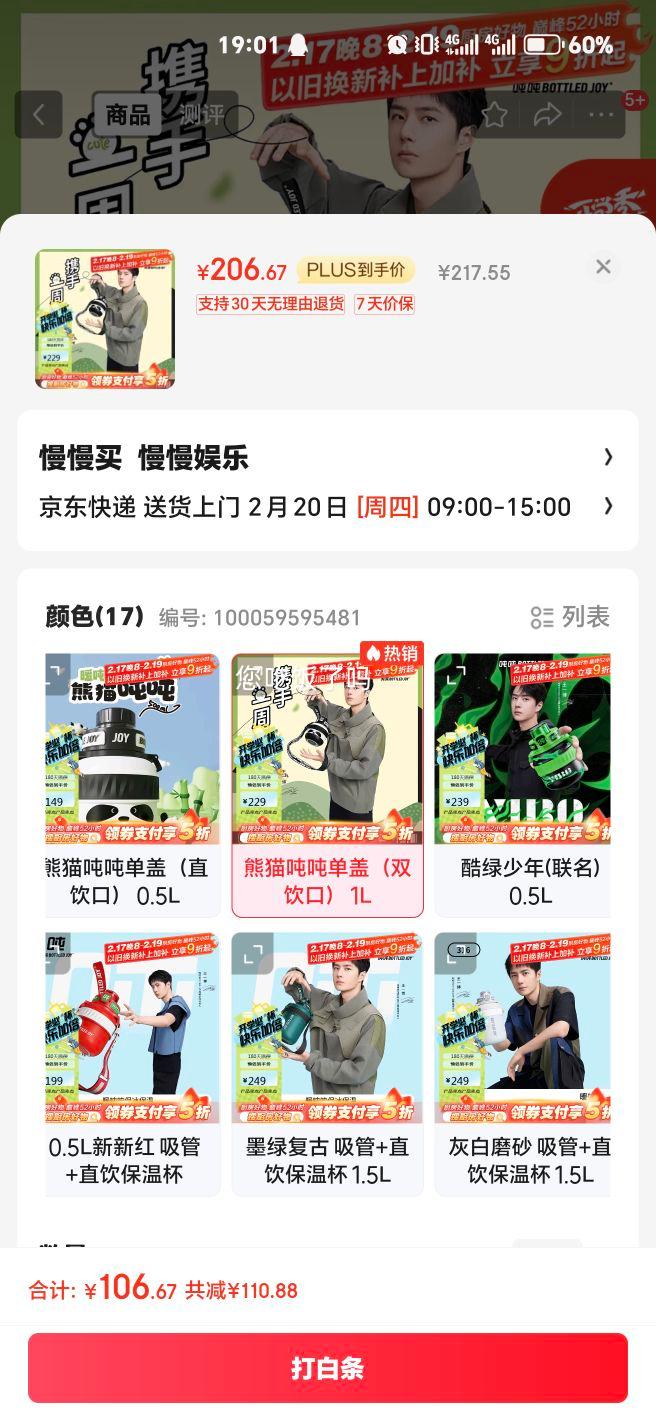This screenshot has height=1424, width=656.
Task: Pick 墨绿复古 吸管+直饮保温杯 1.5L
Action: point(327,1064)
